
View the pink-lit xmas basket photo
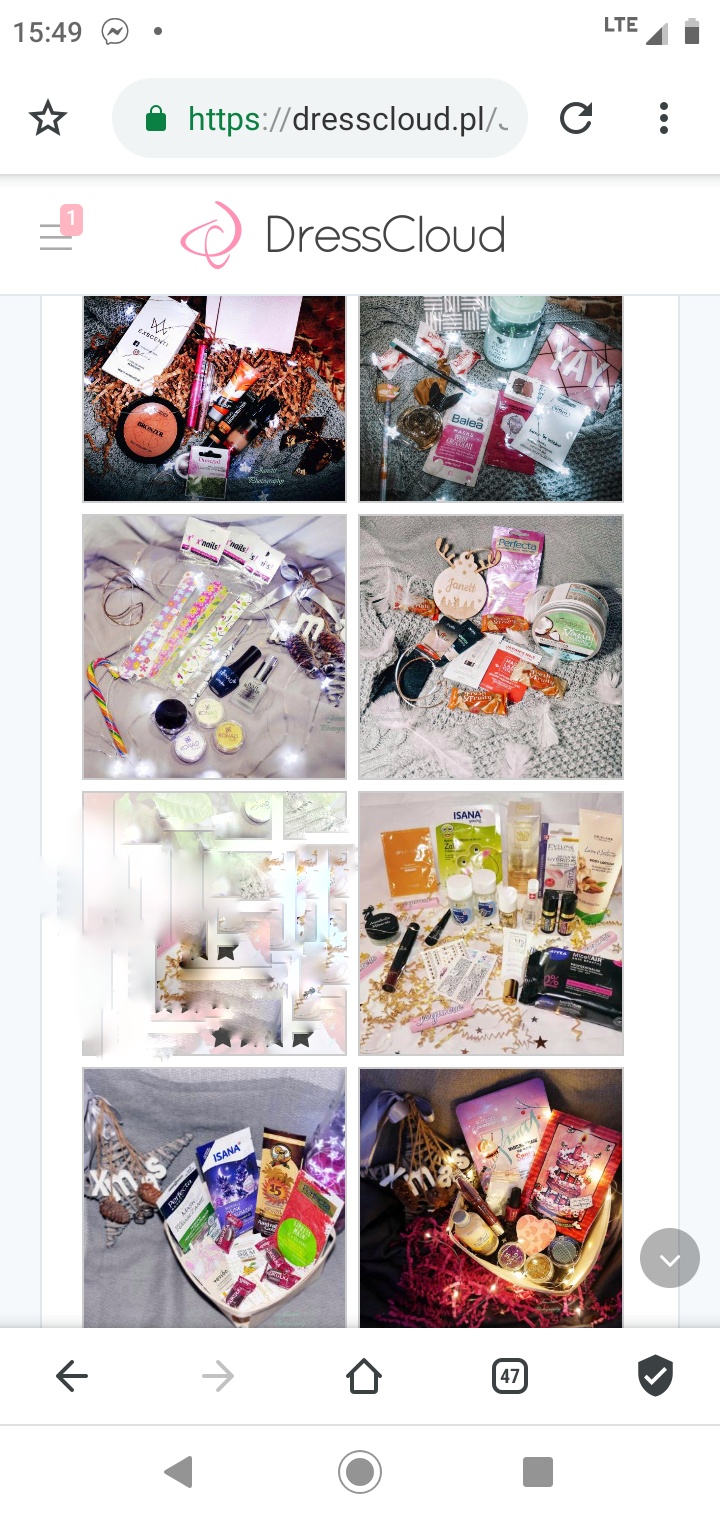pos(490,1196)
